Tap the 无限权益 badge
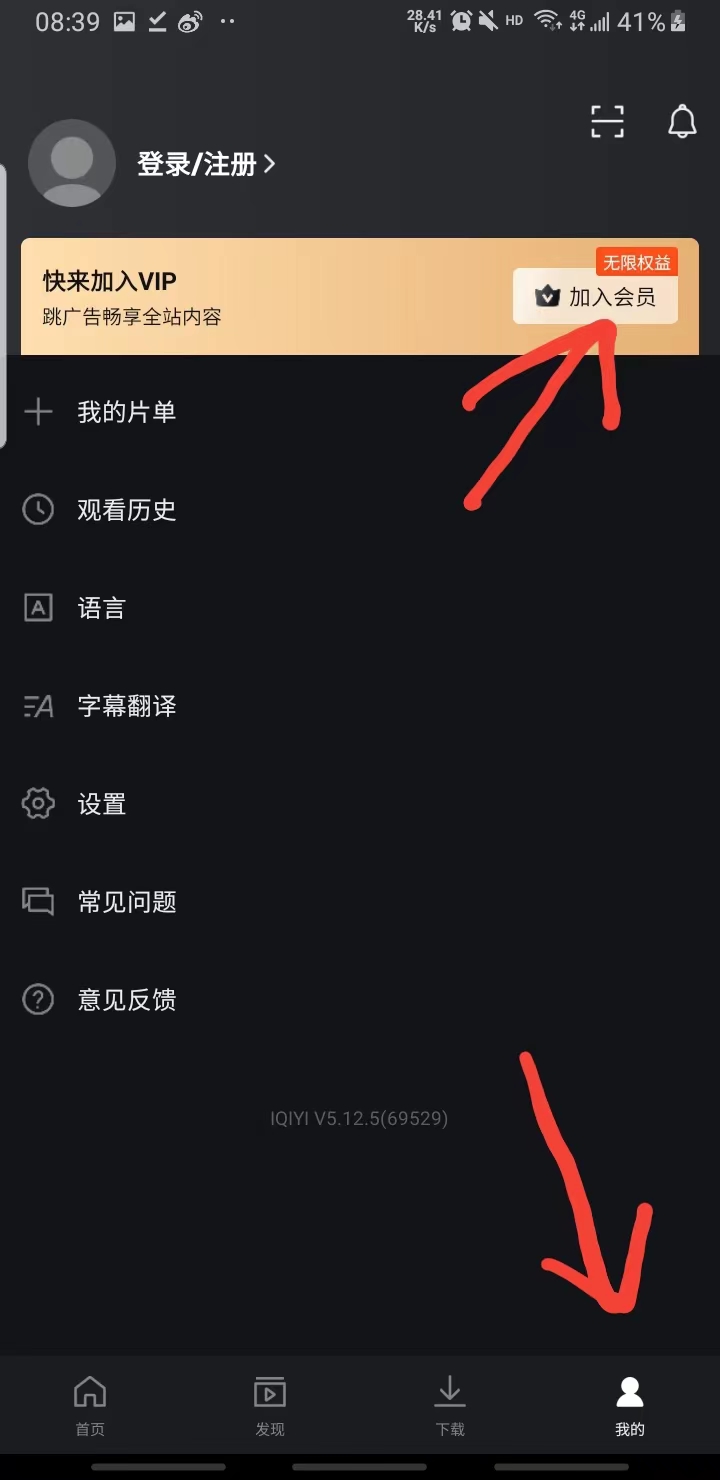The image size is (720, 1480). (636, 261)
